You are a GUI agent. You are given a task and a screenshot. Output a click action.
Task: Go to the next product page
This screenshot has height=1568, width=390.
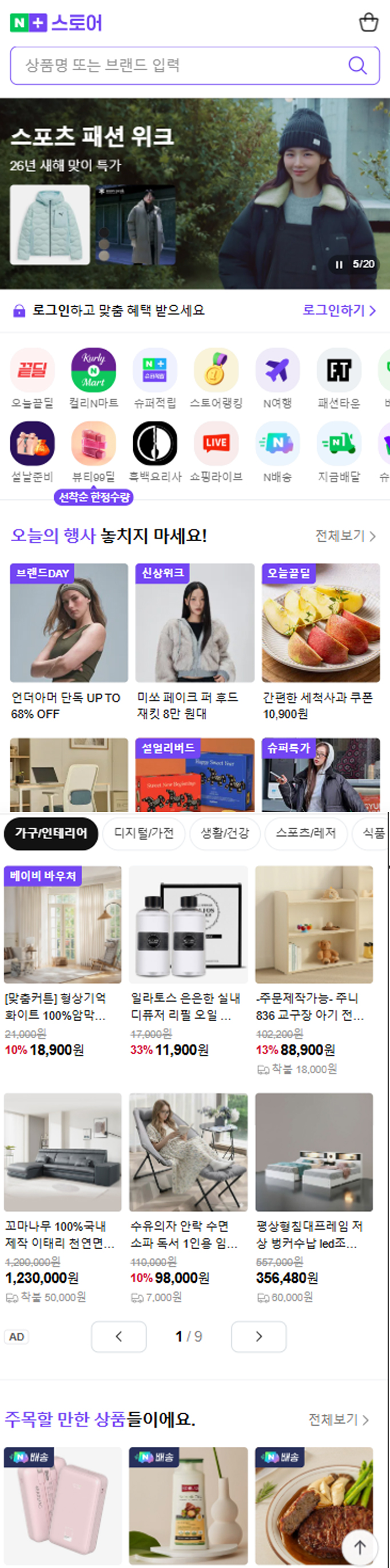point(258,1336)
